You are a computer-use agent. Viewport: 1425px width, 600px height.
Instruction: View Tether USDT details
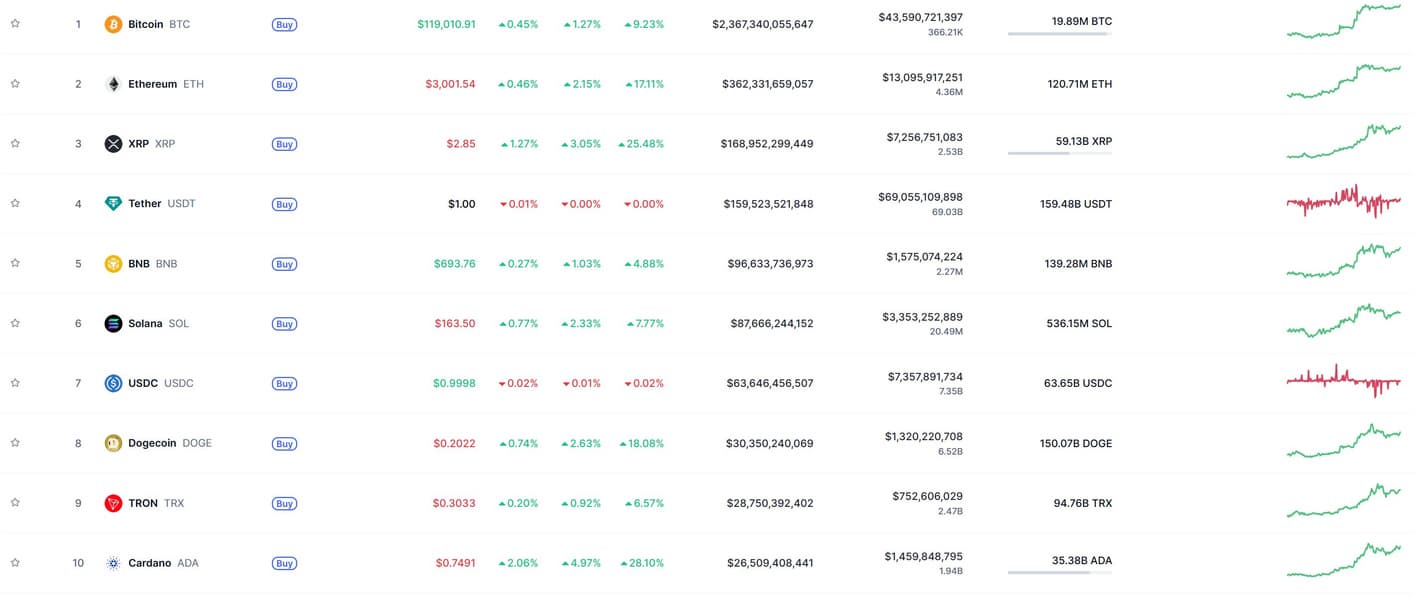click(144, 204)
